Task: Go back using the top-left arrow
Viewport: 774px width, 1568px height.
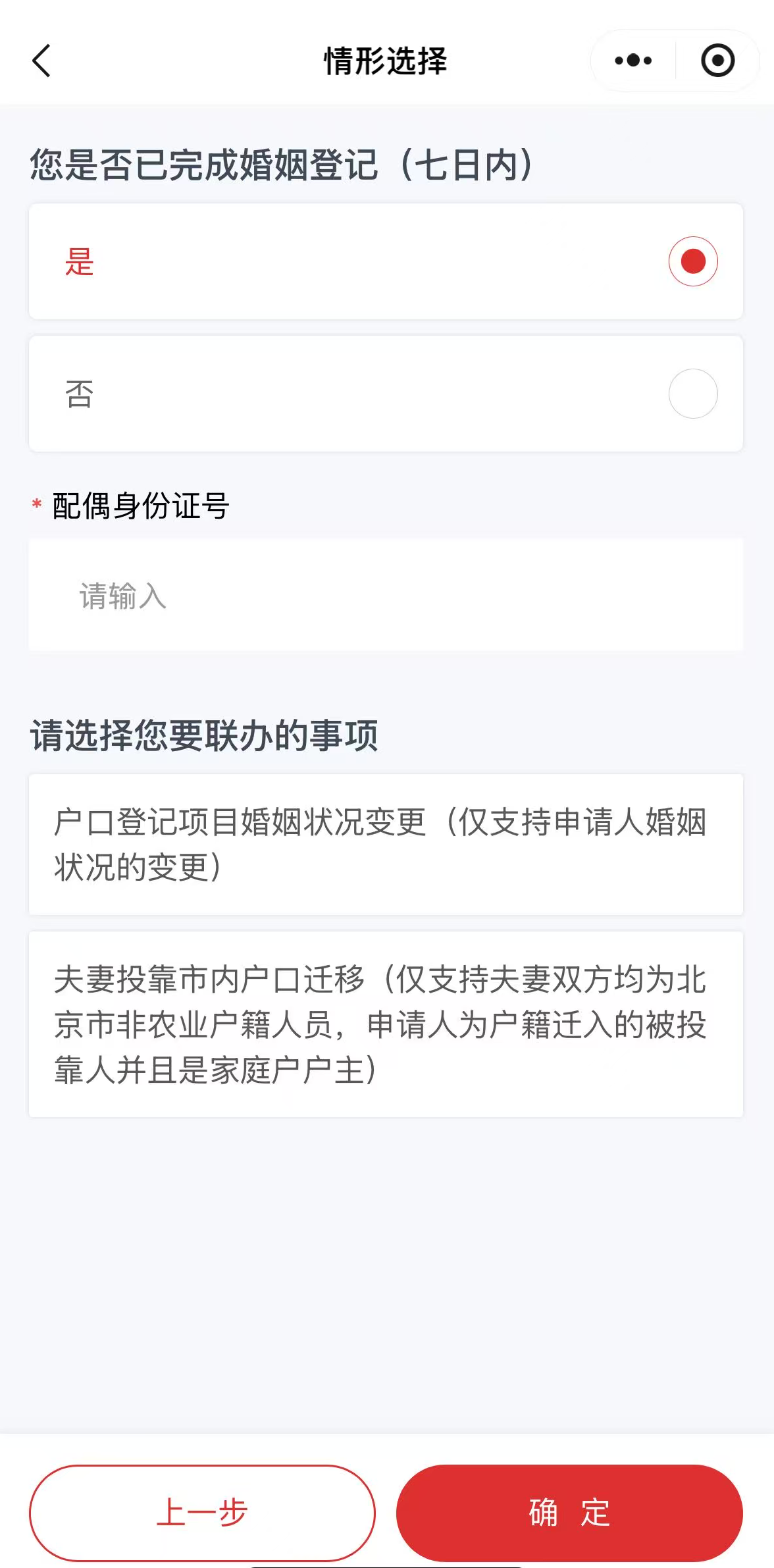Action: (x=41, y=61)
